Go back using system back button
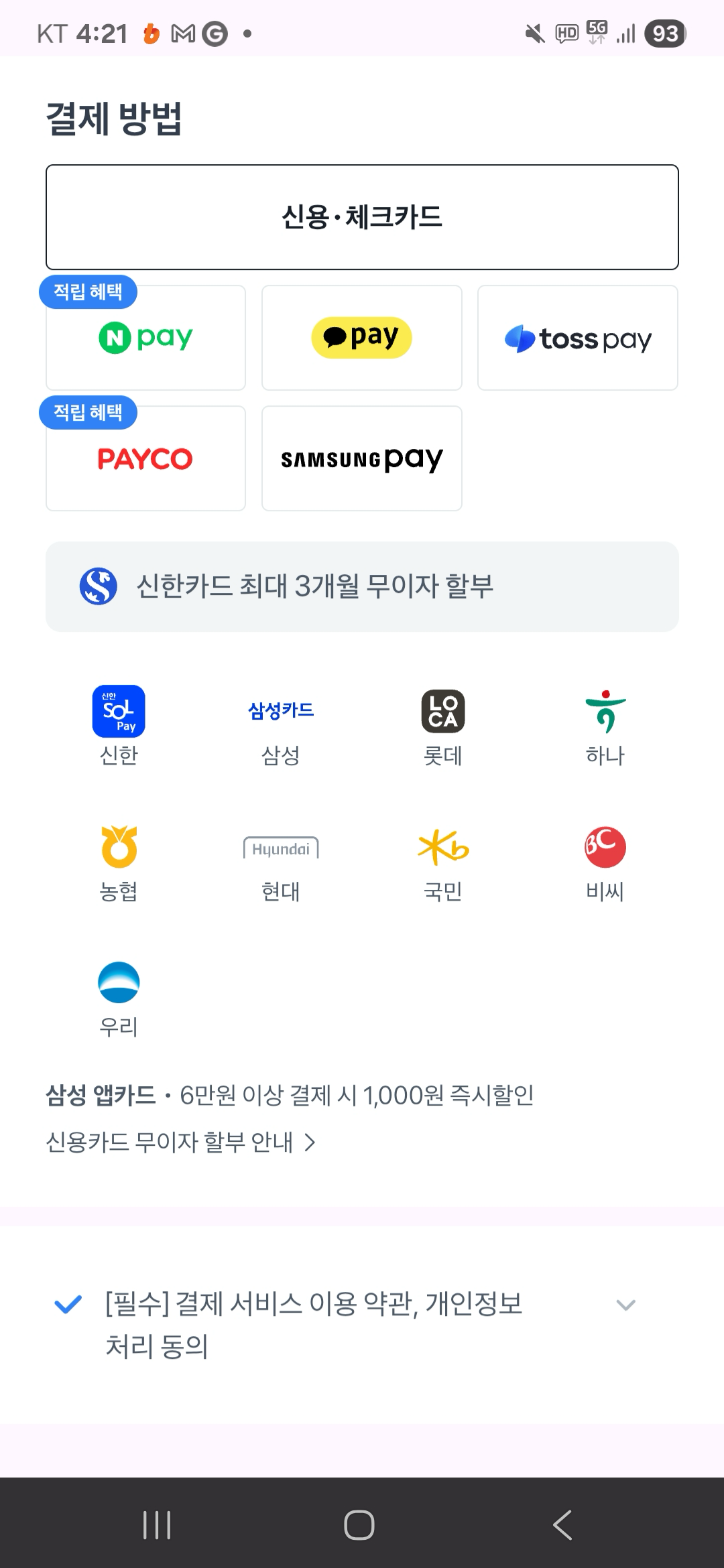 point(562,1524)
